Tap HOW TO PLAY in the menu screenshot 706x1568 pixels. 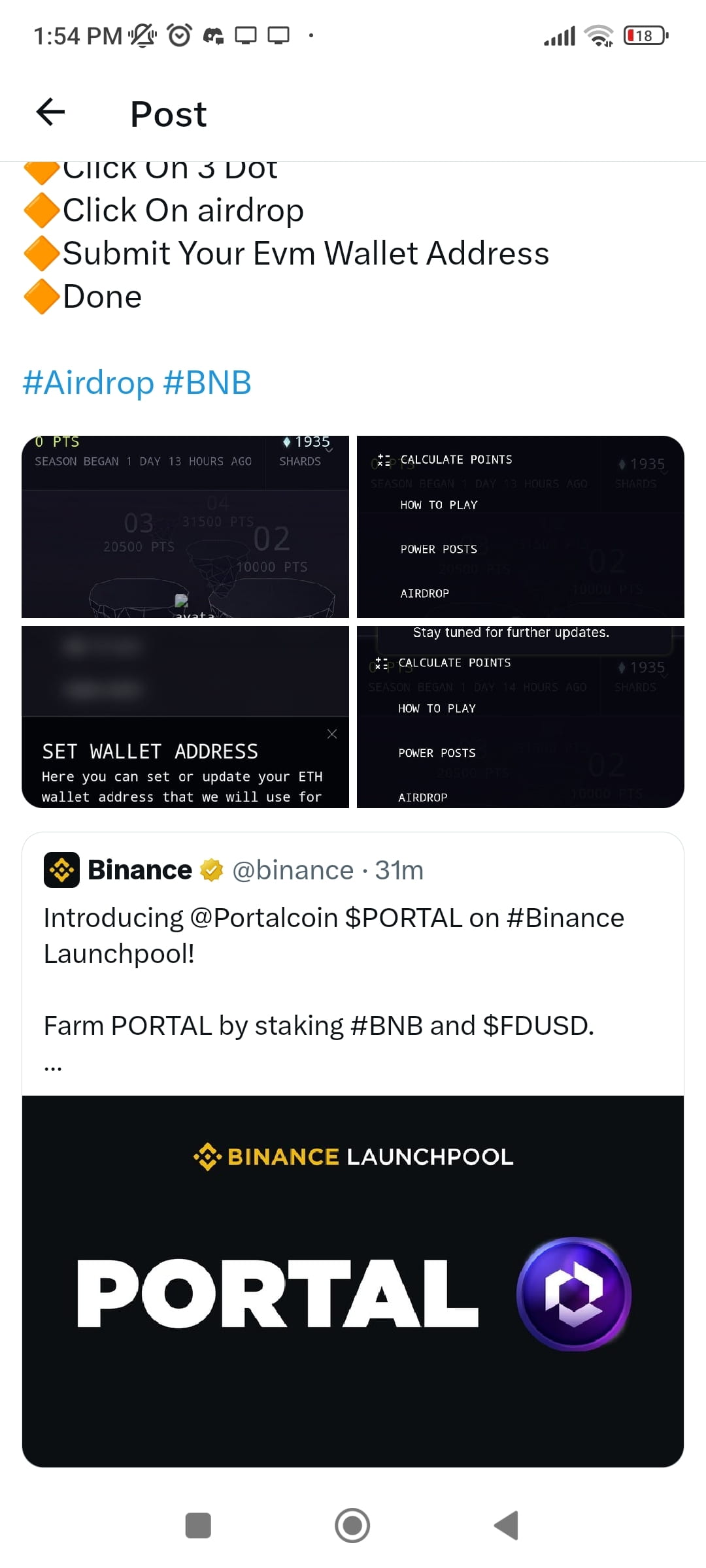pos(437,504)
